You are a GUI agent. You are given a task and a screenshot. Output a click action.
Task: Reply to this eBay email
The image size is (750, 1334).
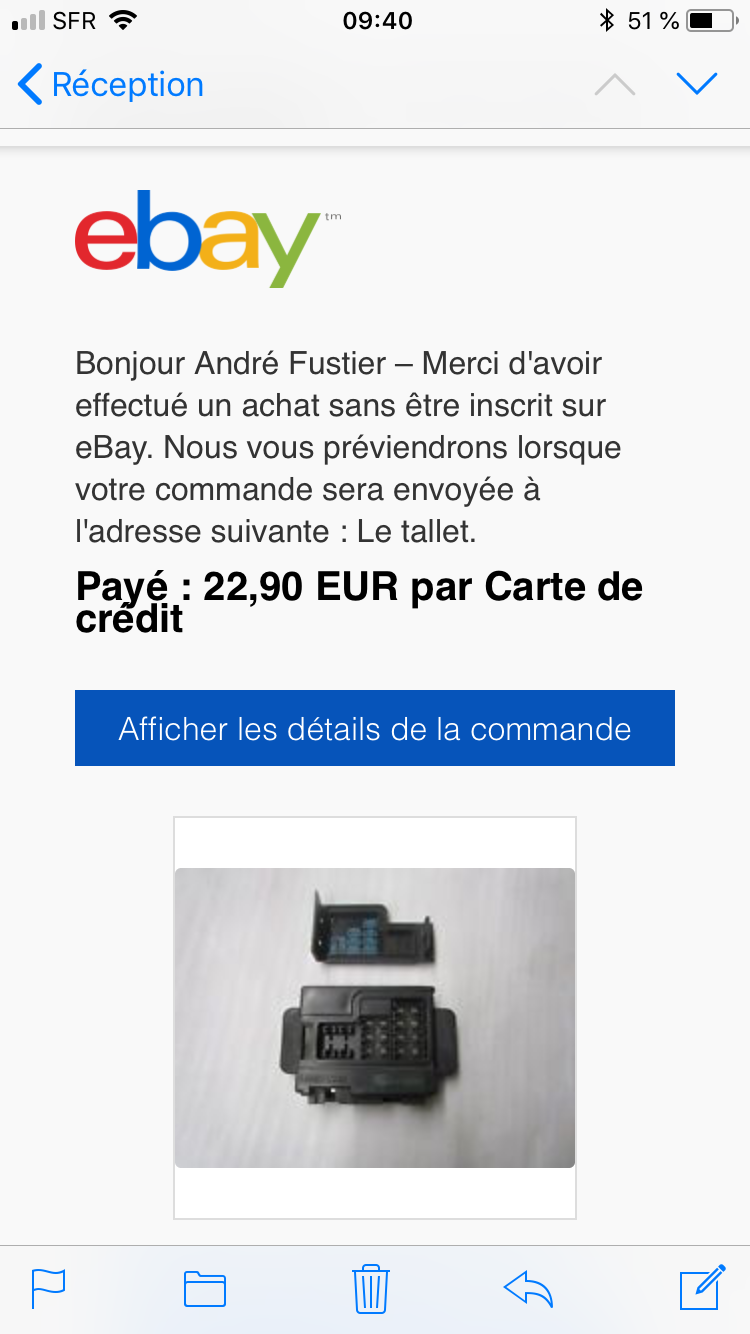coord(529,1288)
